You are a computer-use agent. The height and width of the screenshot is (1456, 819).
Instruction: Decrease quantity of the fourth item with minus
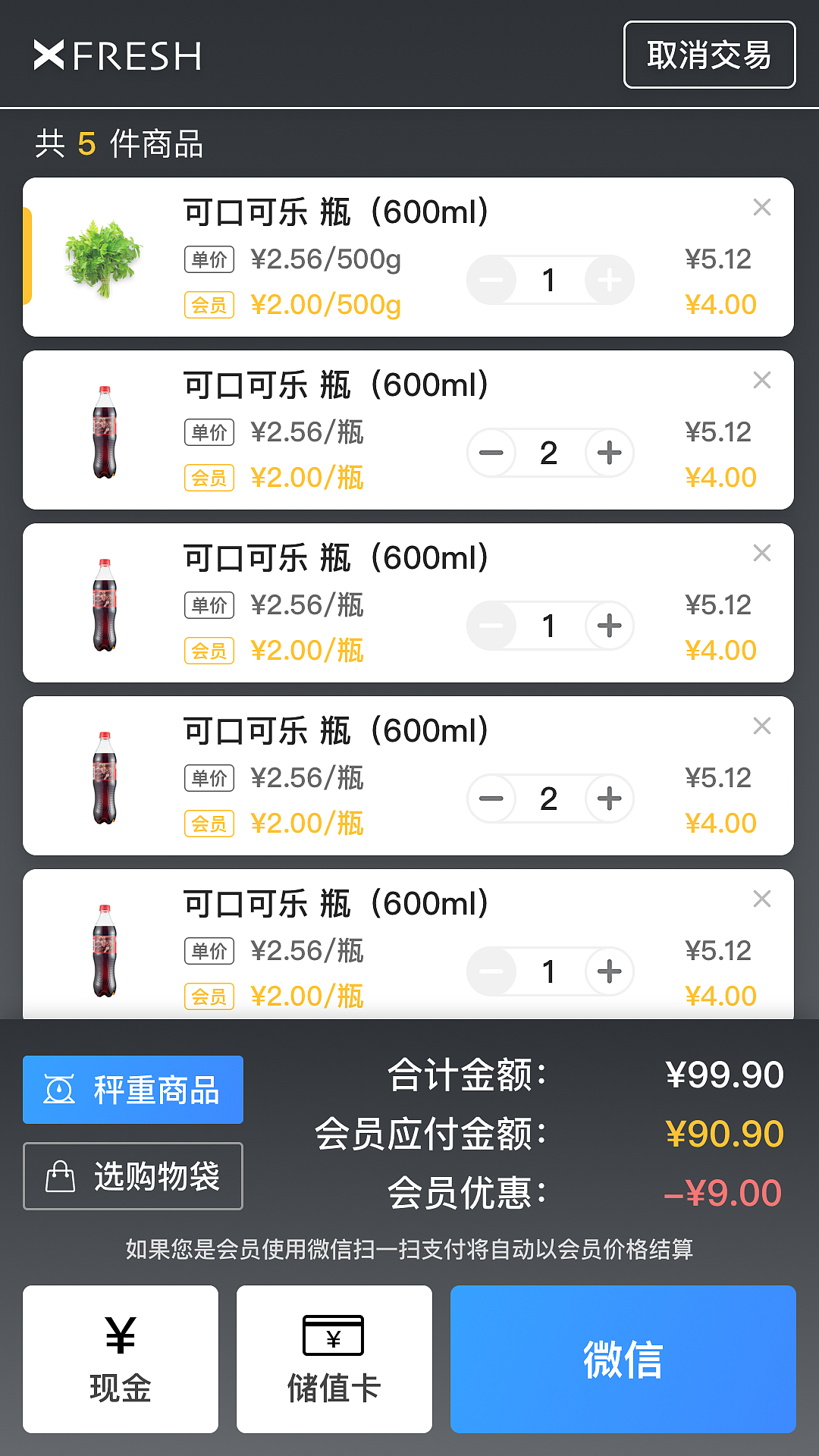coord(491,799)
